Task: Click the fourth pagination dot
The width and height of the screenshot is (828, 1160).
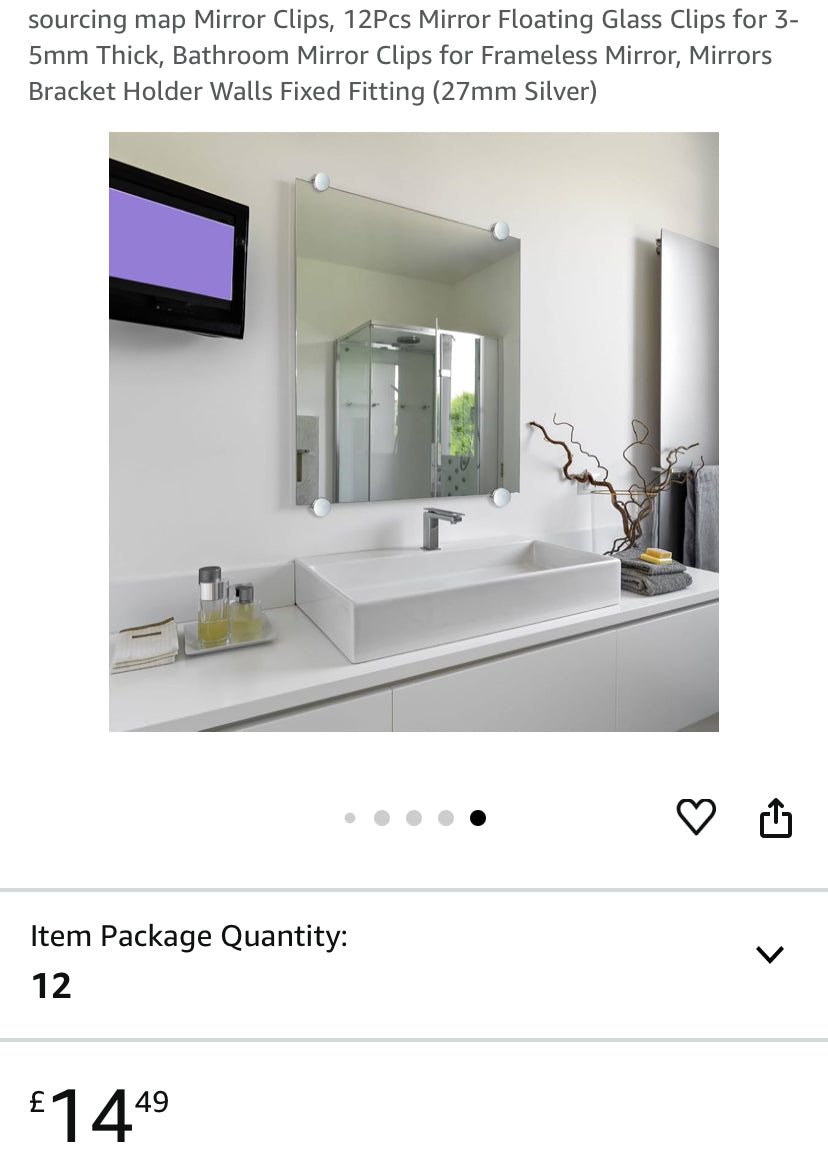Action: (446, 817)
